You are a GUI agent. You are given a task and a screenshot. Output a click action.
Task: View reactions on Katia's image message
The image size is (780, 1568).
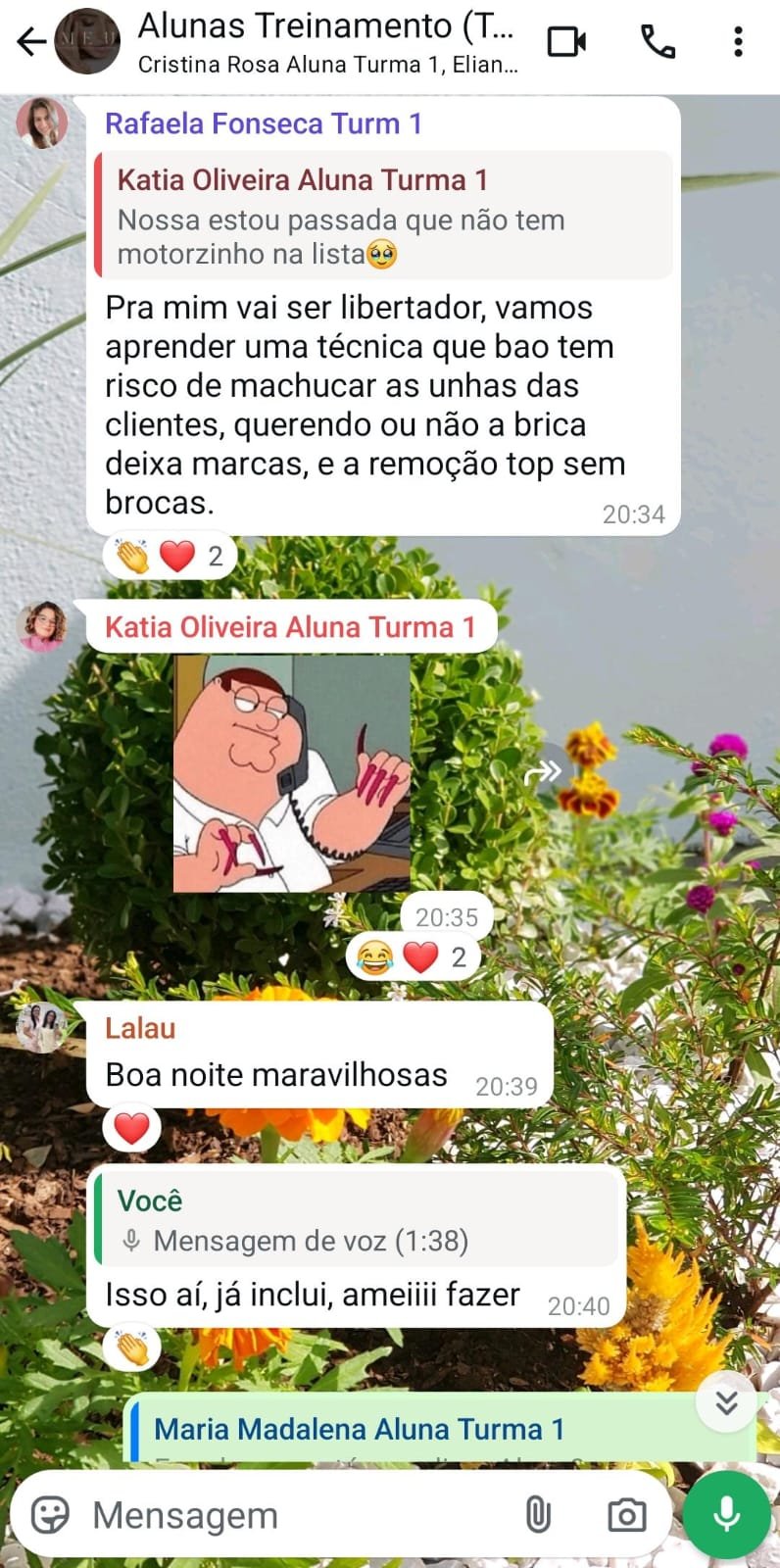pos(413,957)
